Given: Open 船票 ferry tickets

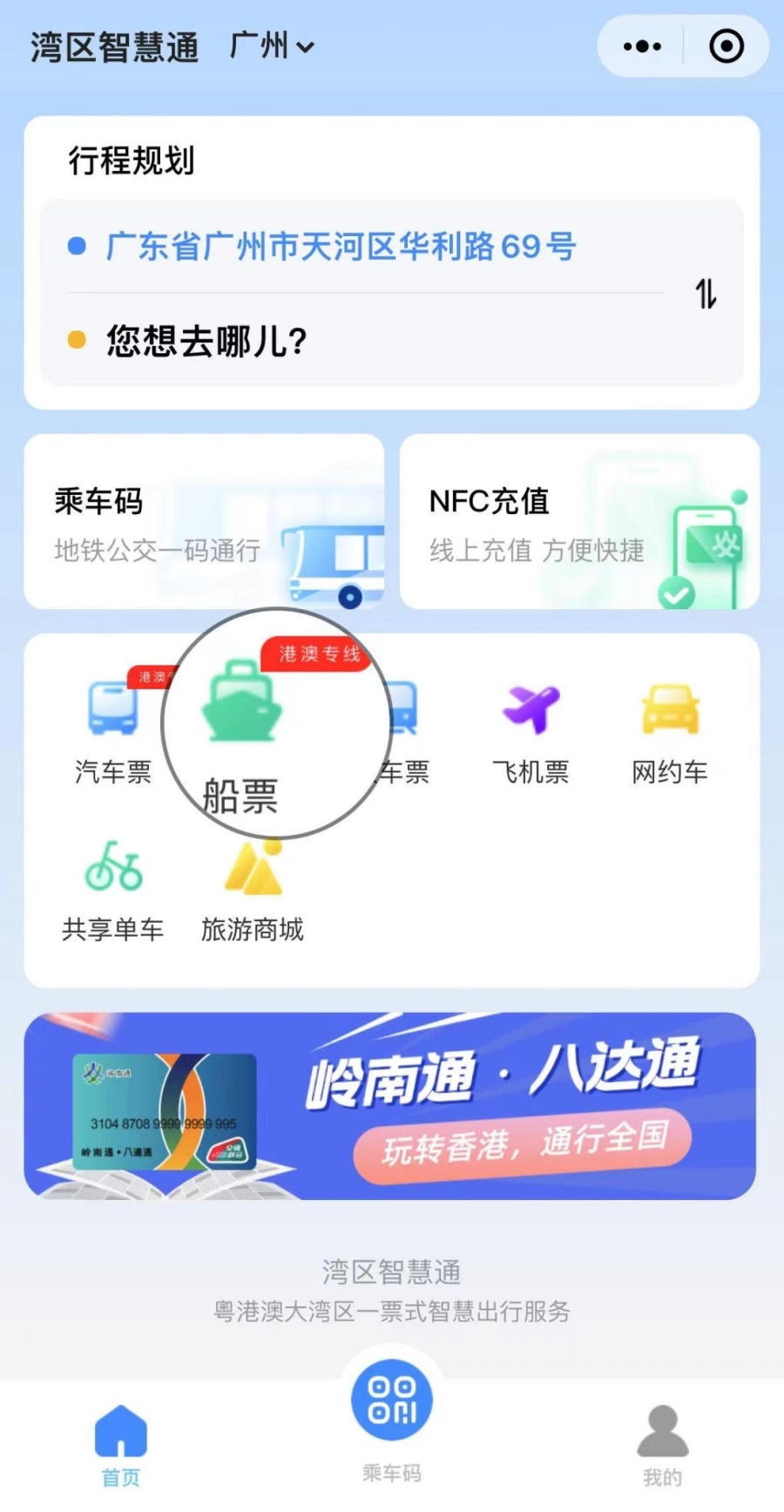Looking at the screenshot, I should pyautogui.click(x=241, y=732).
